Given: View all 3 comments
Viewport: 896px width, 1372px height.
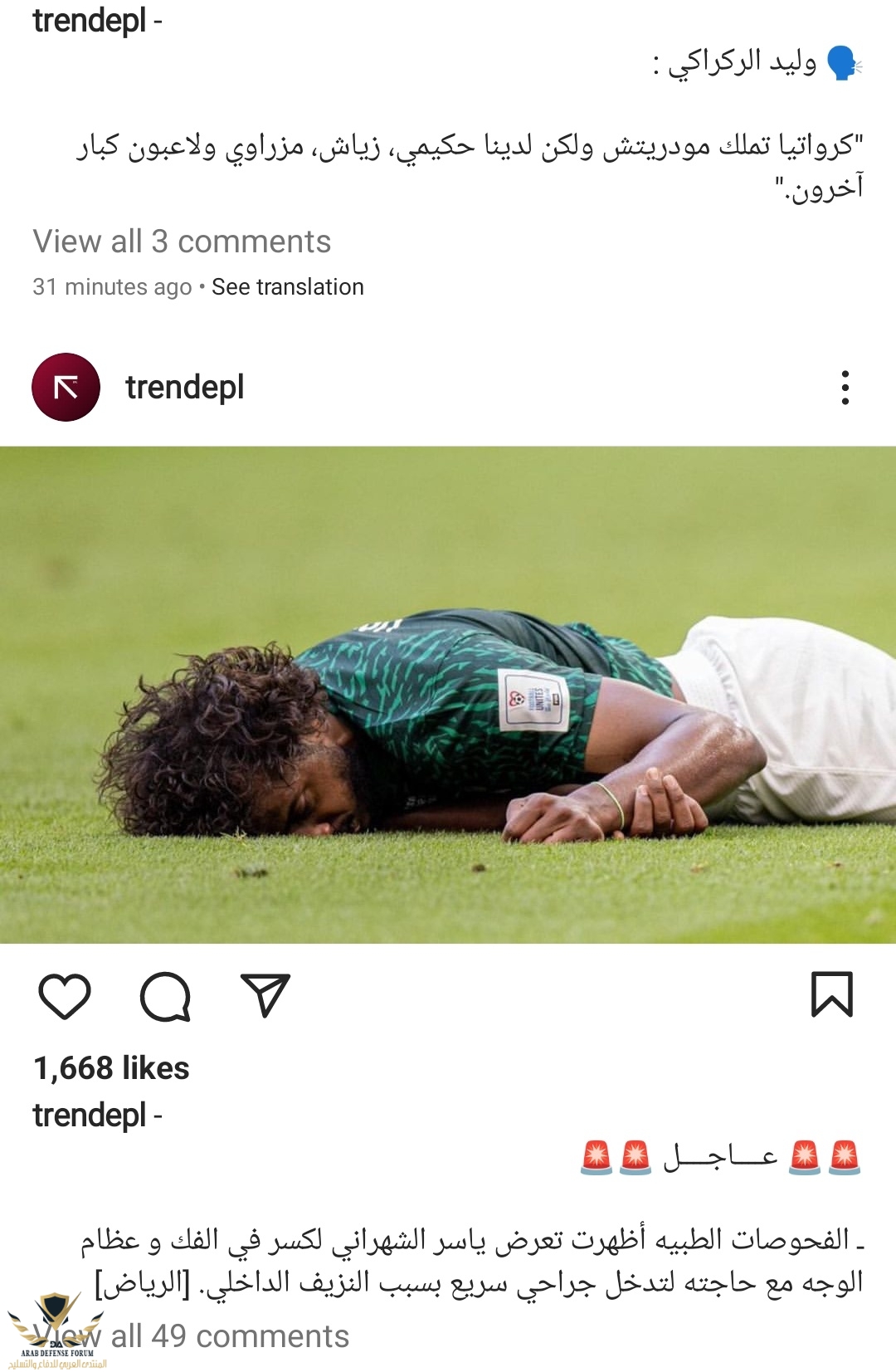Looking at the screenshot, I should [182, 242].
